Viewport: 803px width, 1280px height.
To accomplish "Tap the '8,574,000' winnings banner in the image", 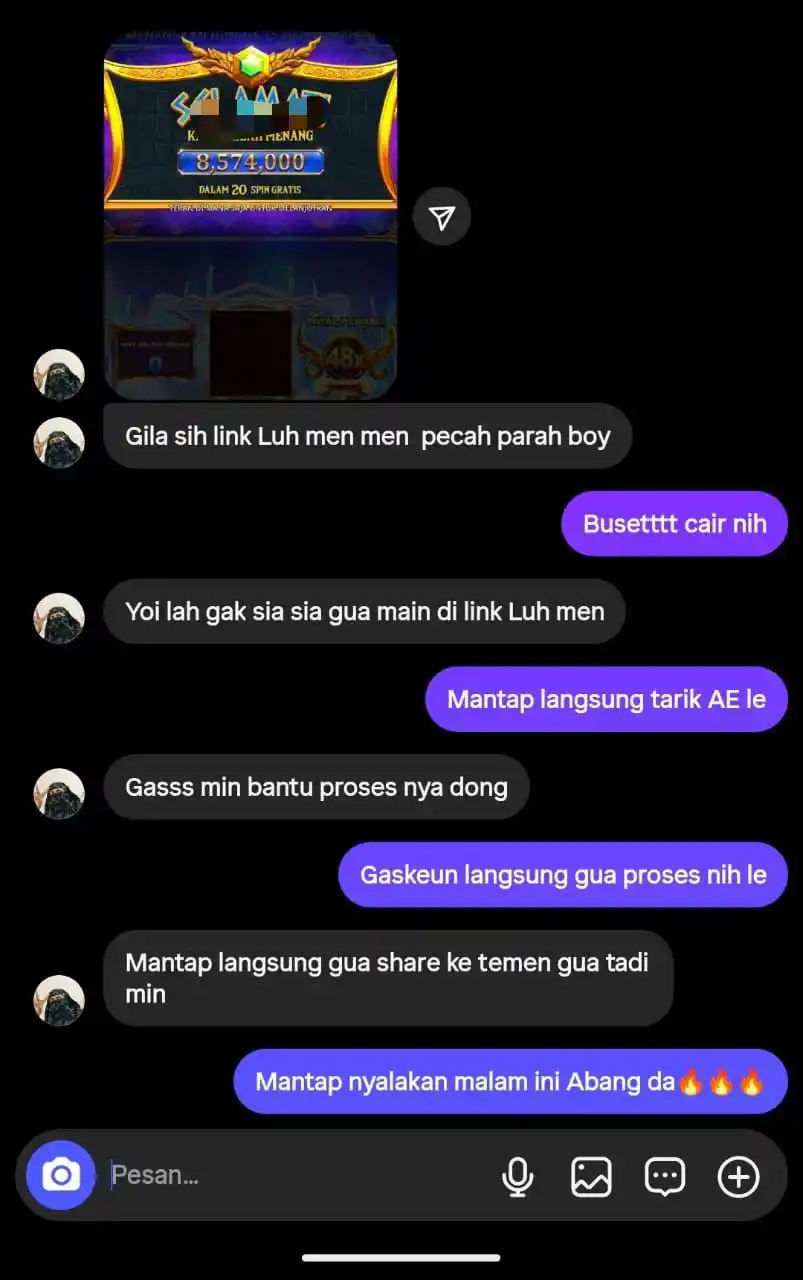I will pos(251,160).
